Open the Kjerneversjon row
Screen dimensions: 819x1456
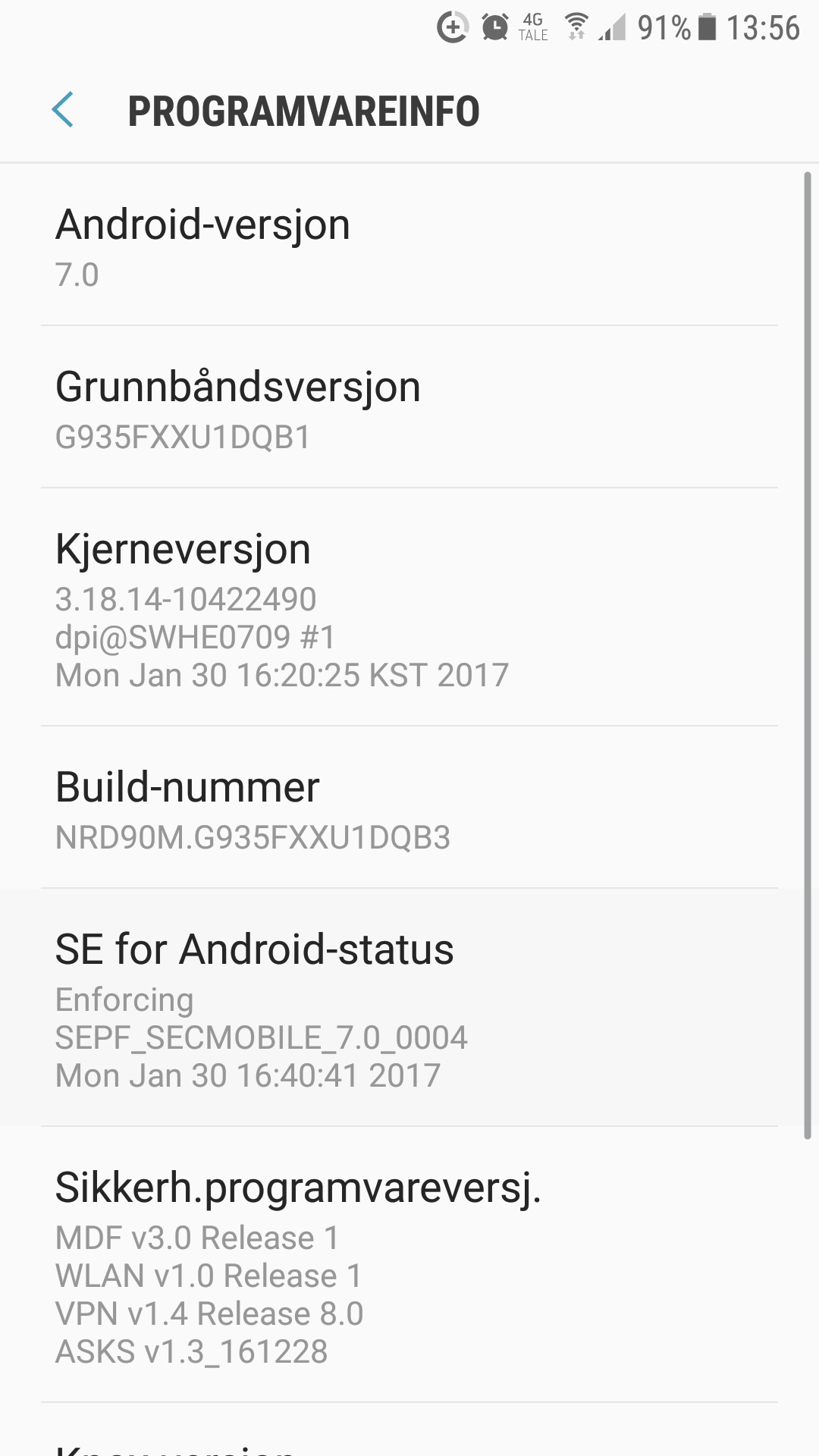409,607
